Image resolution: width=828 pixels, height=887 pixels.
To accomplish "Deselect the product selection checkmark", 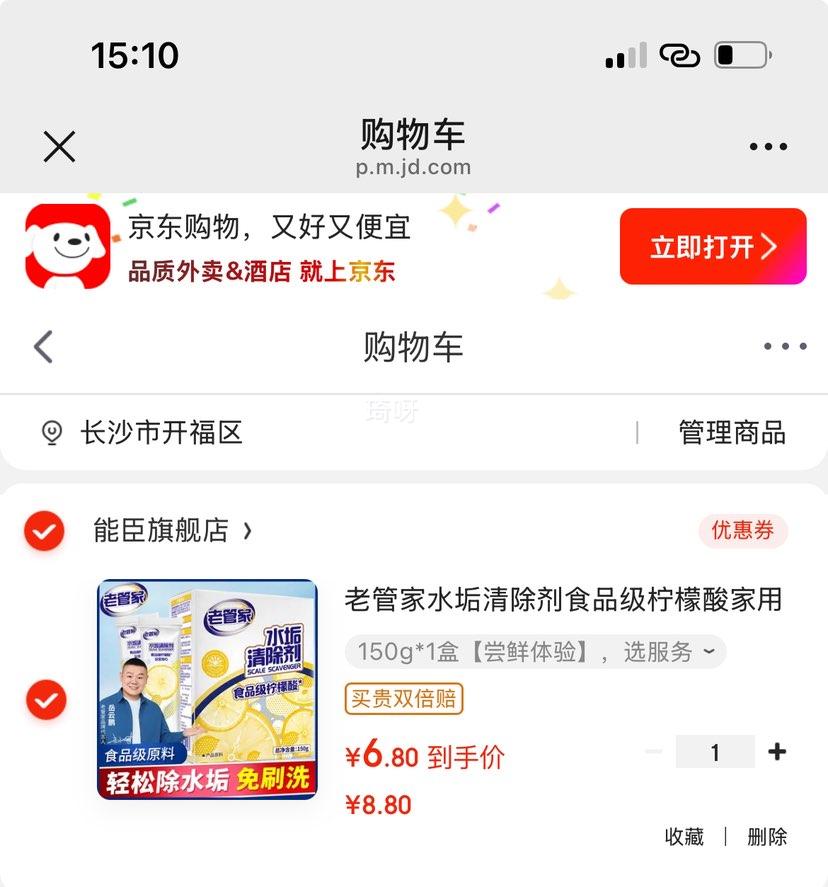I will tap(44, 699).
